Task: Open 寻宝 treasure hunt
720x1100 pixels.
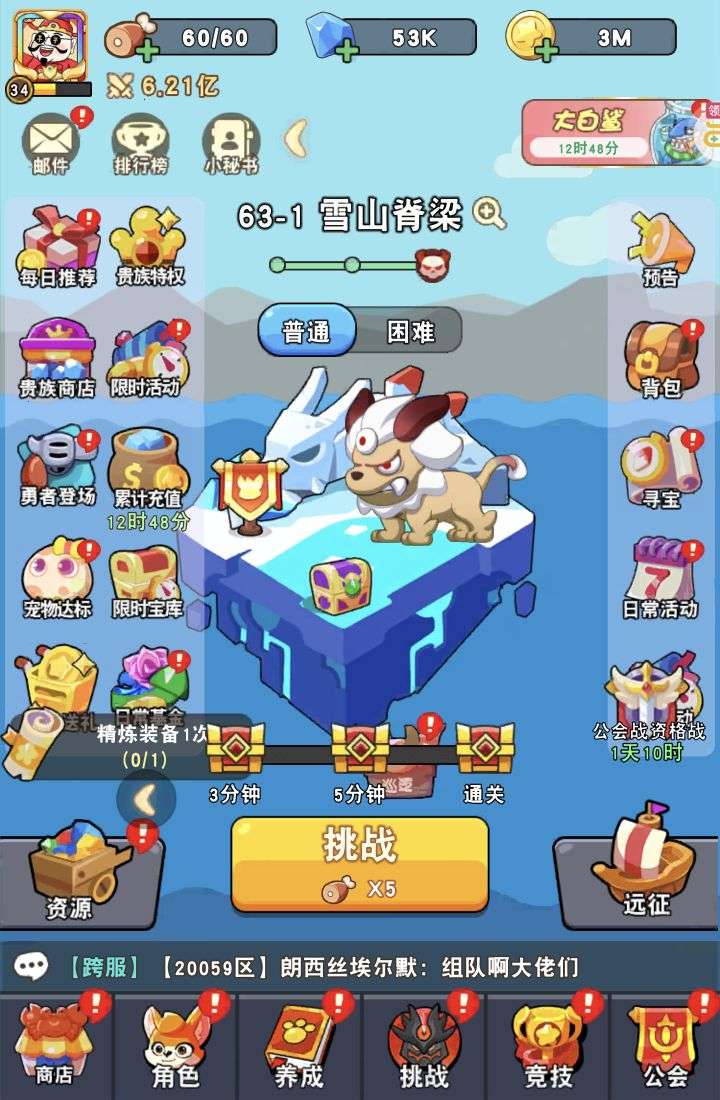Action: (661, 467)
